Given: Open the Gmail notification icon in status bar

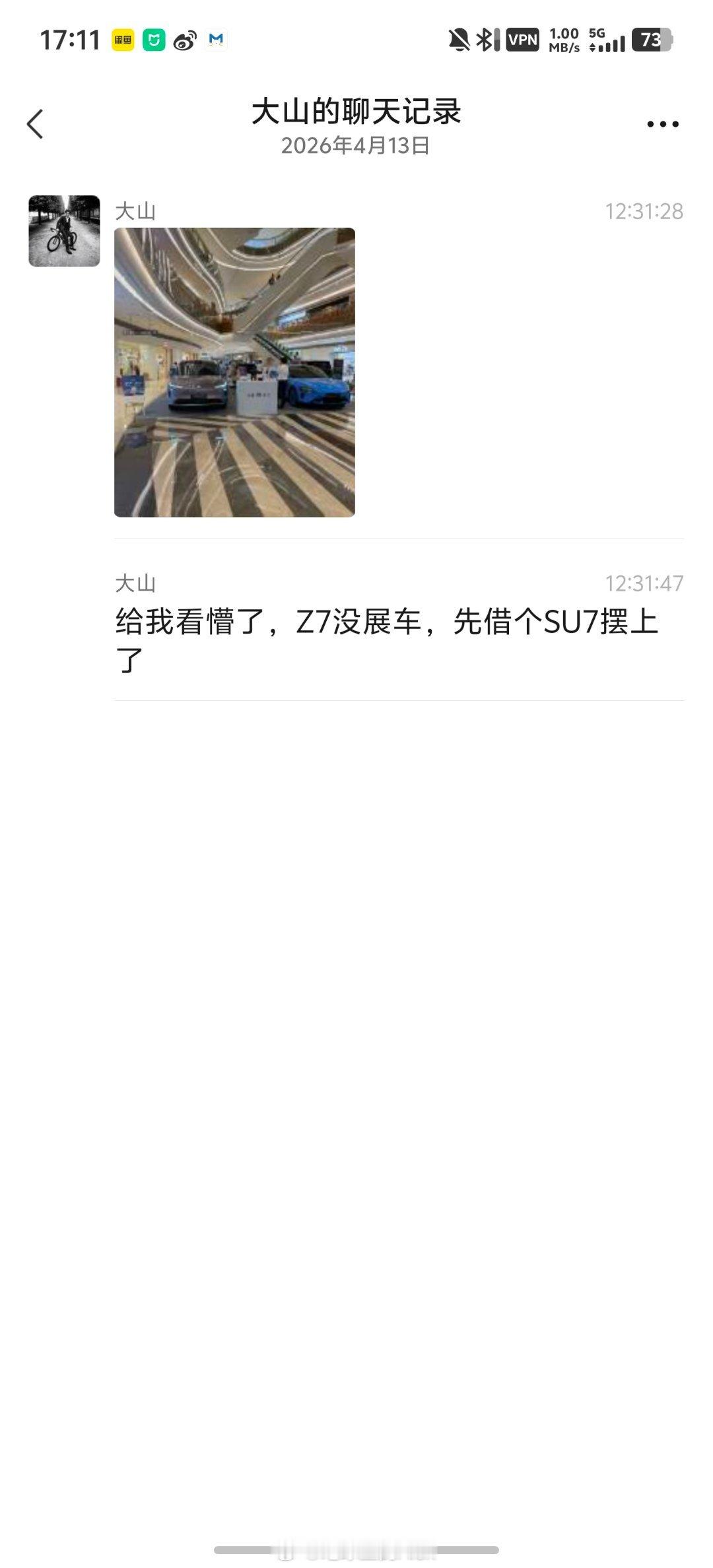Looking at the screenshot, I should (x=215, y=39).
